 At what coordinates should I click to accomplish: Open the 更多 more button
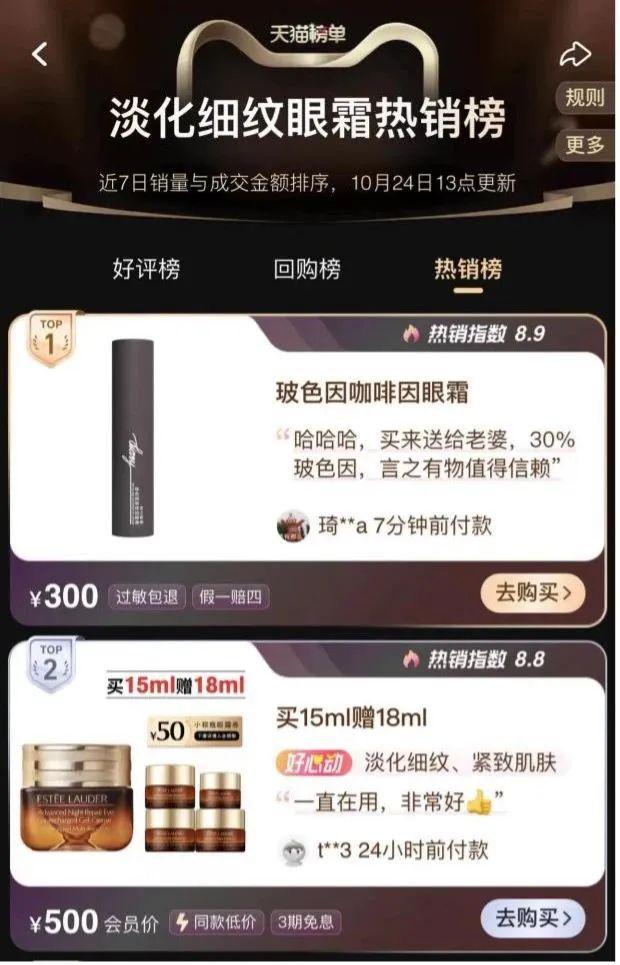click(584, 145)
